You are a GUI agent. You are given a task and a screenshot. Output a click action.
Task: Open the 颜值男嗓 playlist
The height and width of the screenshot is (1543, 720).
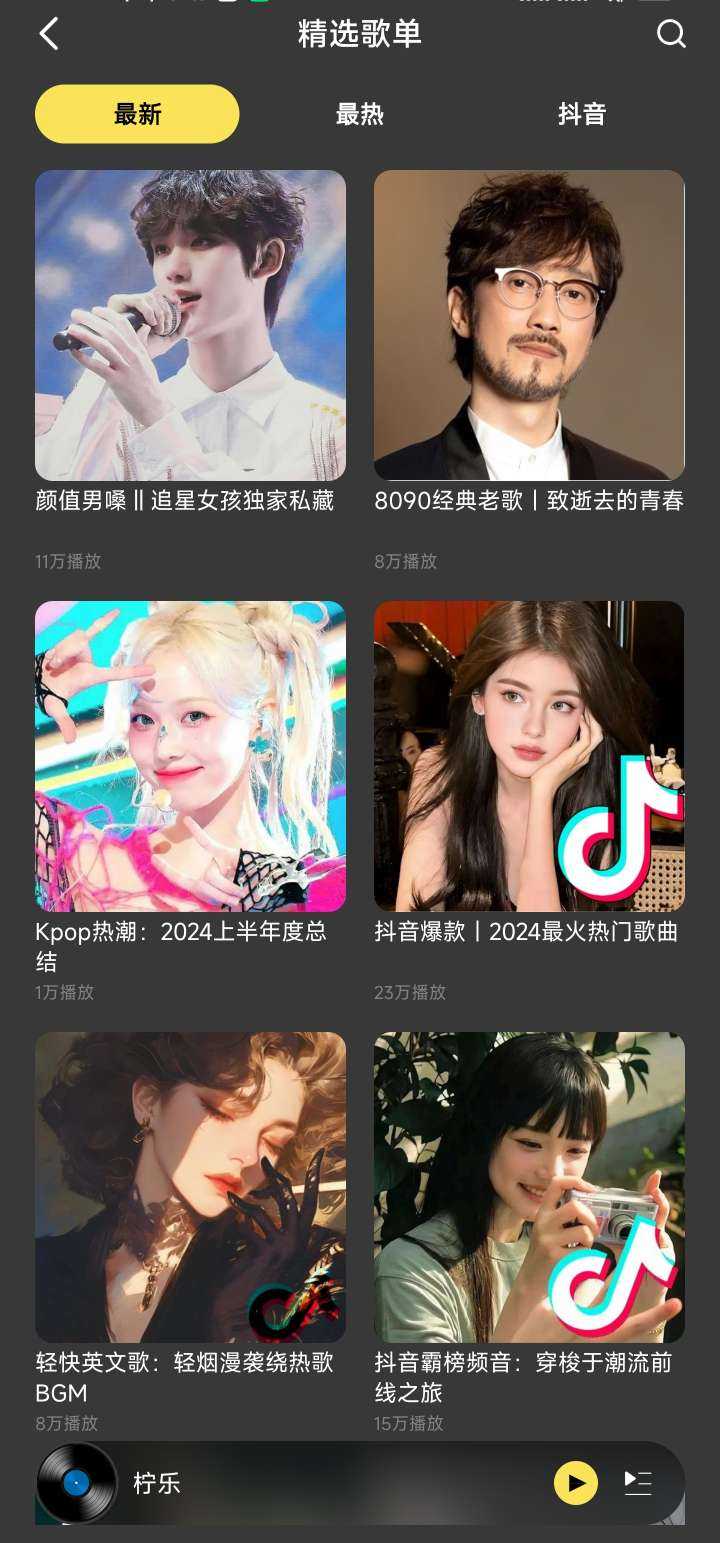(190, 326)
